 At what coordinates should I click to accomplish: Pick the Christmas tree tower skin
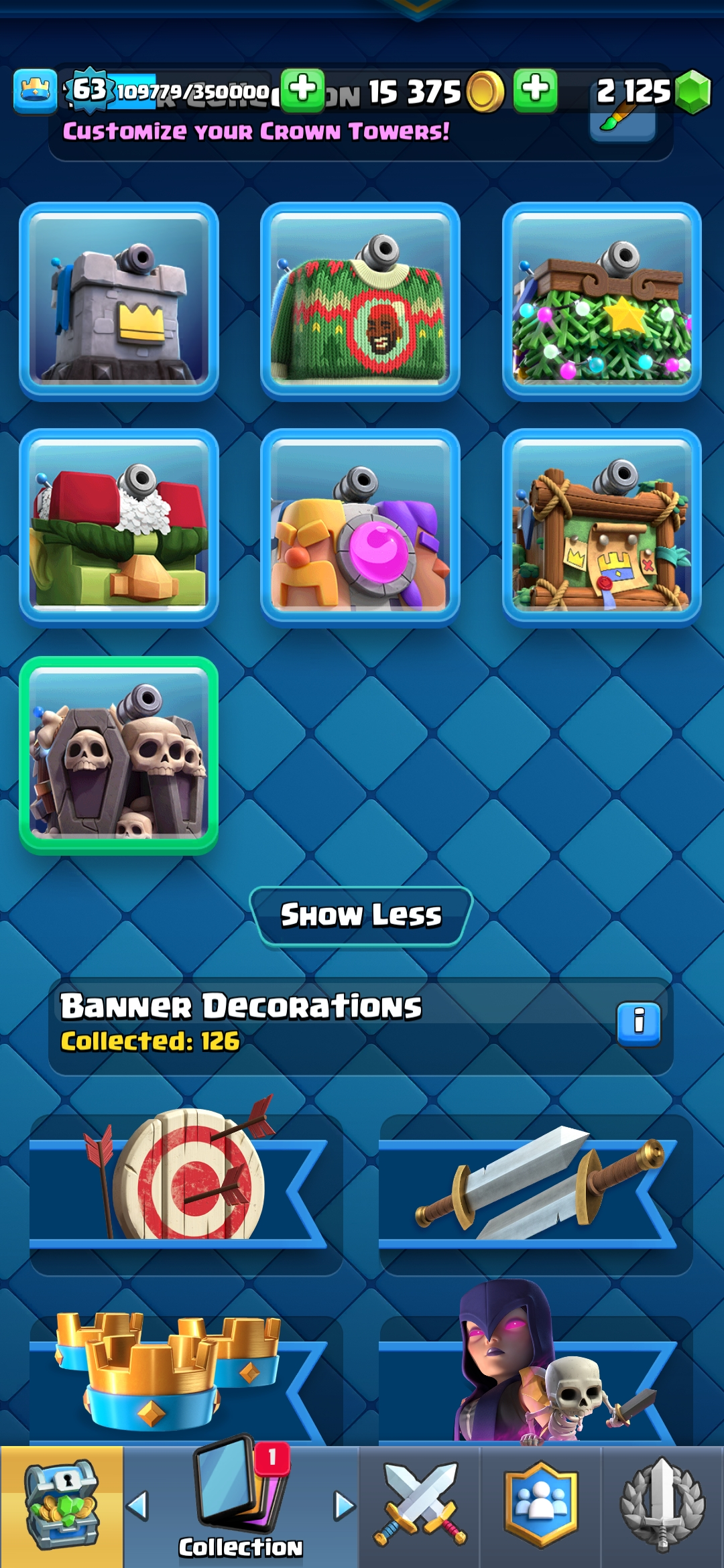(x=601, y=301)
